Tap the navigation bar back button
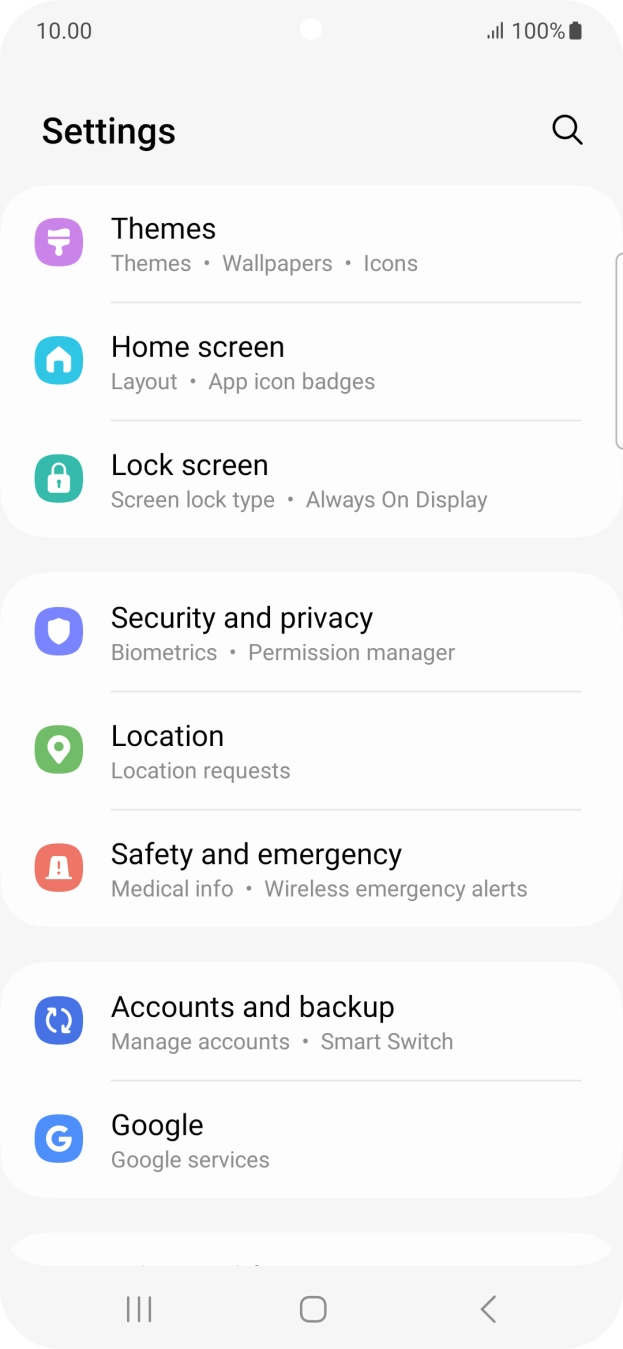 pyautogui.click(x=488, y=1309)
